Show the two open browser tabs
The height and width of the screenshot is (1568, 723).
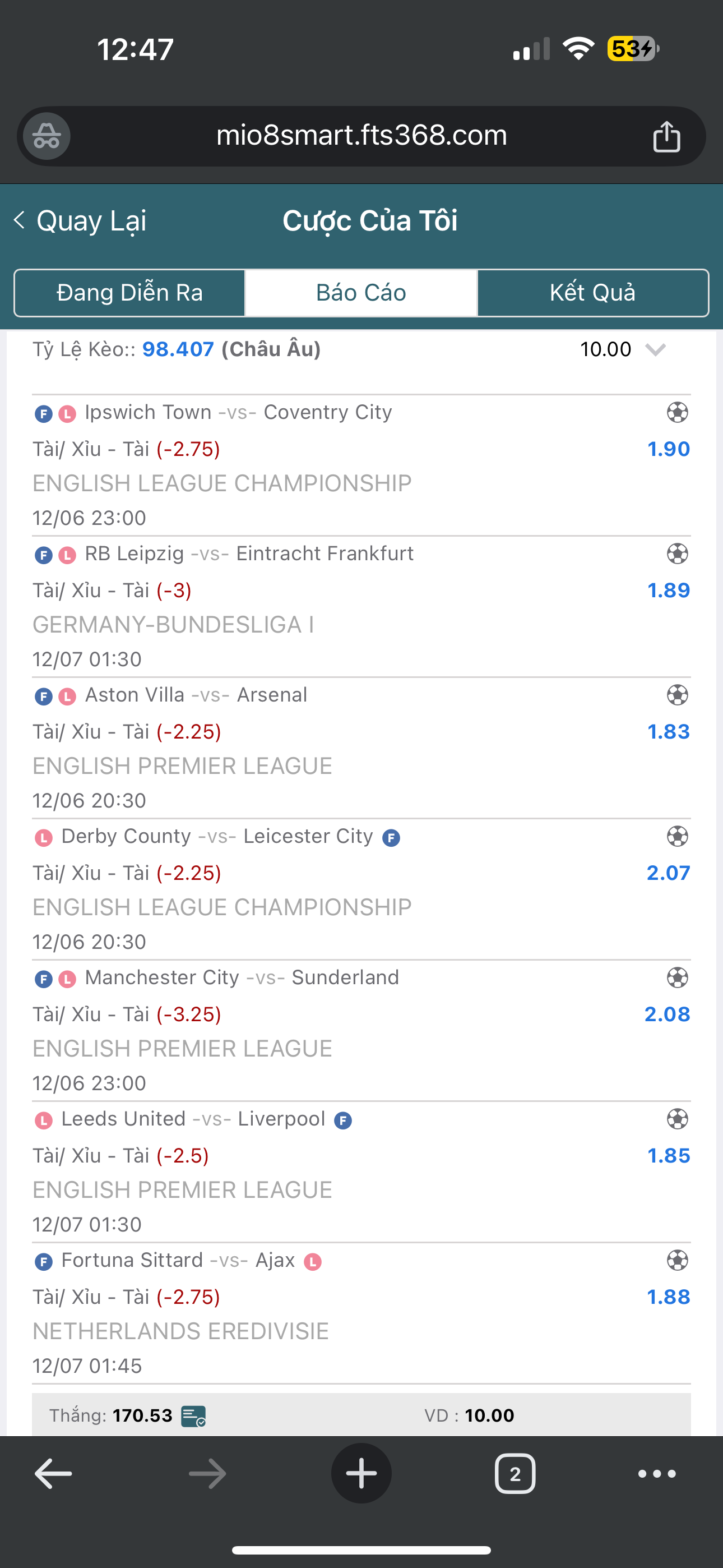click(x=515, y=1474)
